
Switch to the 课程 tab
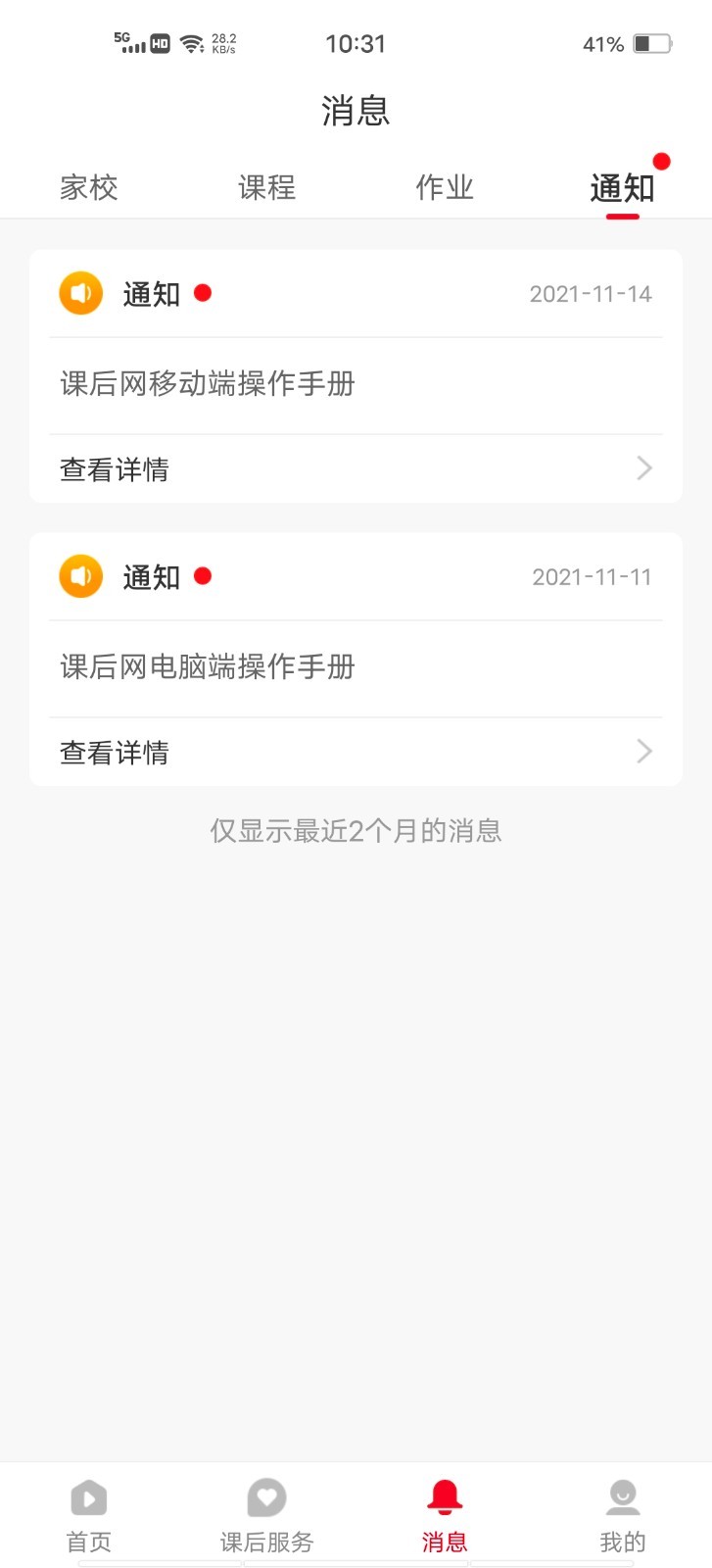tap(265, 187)
